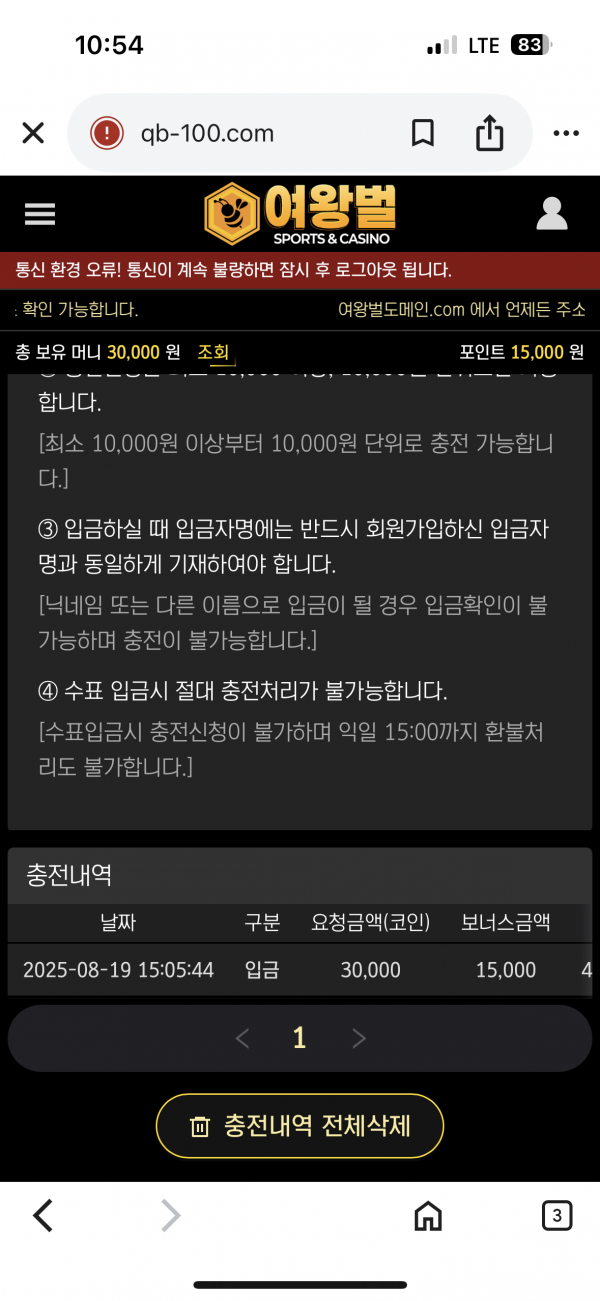Tap the qb-100.com address bar
Image resolution: width=600 pixels, height=1301 pixels.
(x=250, y=133)
